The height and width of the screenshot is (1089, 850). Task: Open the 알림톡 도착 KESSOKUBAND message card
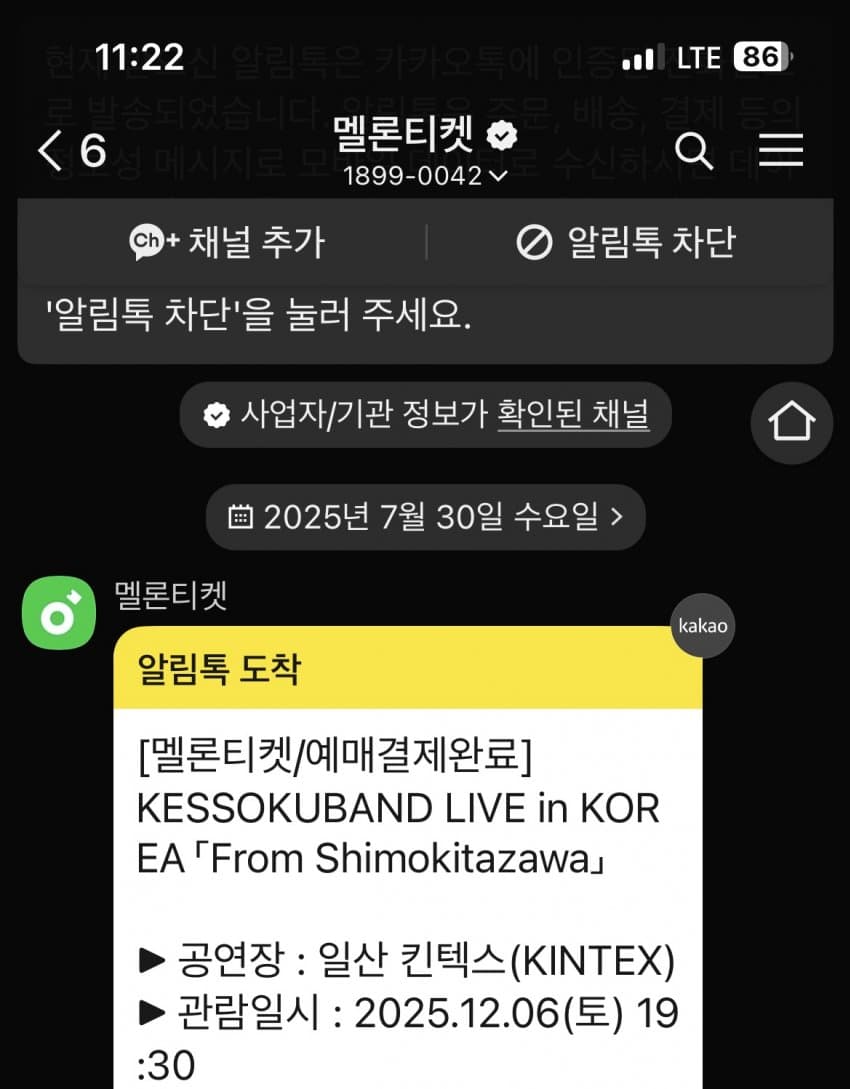pos(408,850)
